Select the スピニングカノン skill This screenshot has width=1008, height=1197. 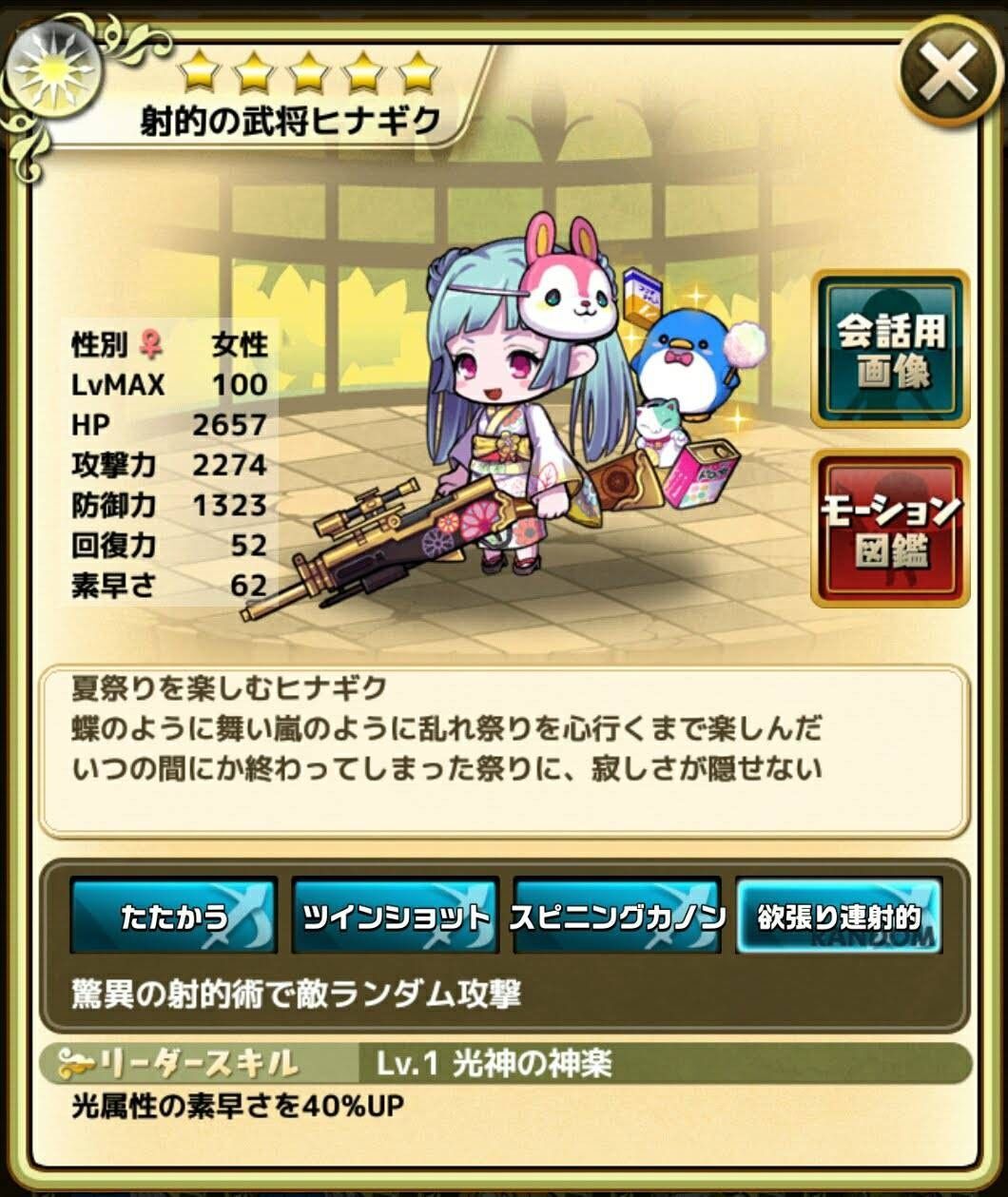click(617, 917)
